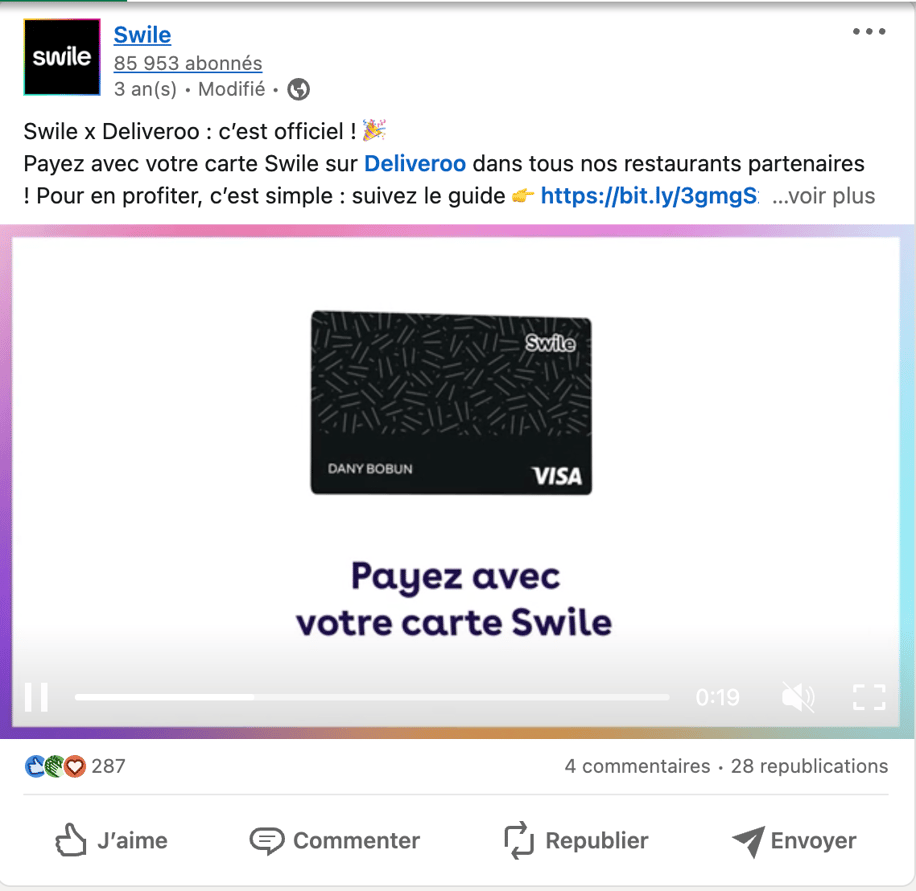Enter fullscreen video mode
Viewport: 916px width, 891px height.
pos(869,697)
